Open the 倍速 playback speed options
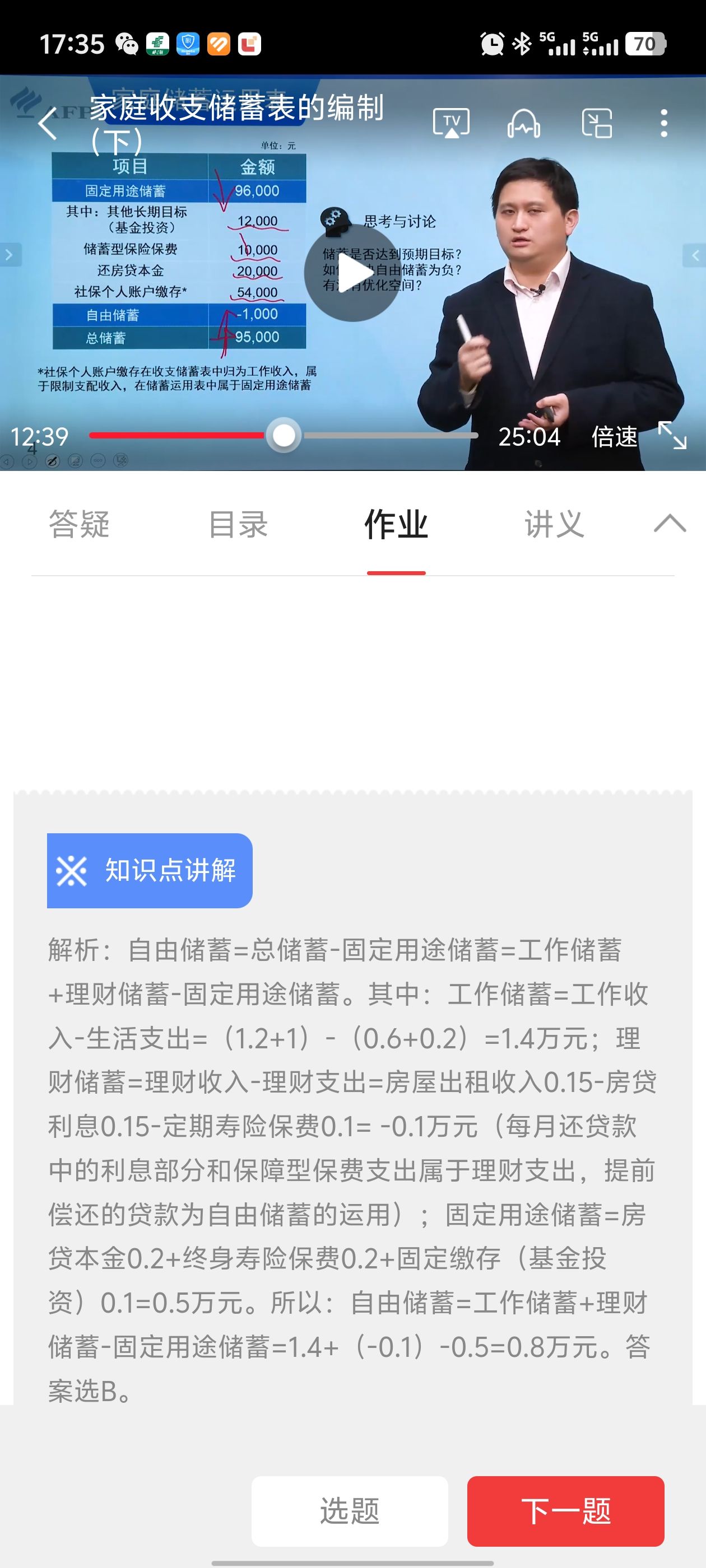 614,436
